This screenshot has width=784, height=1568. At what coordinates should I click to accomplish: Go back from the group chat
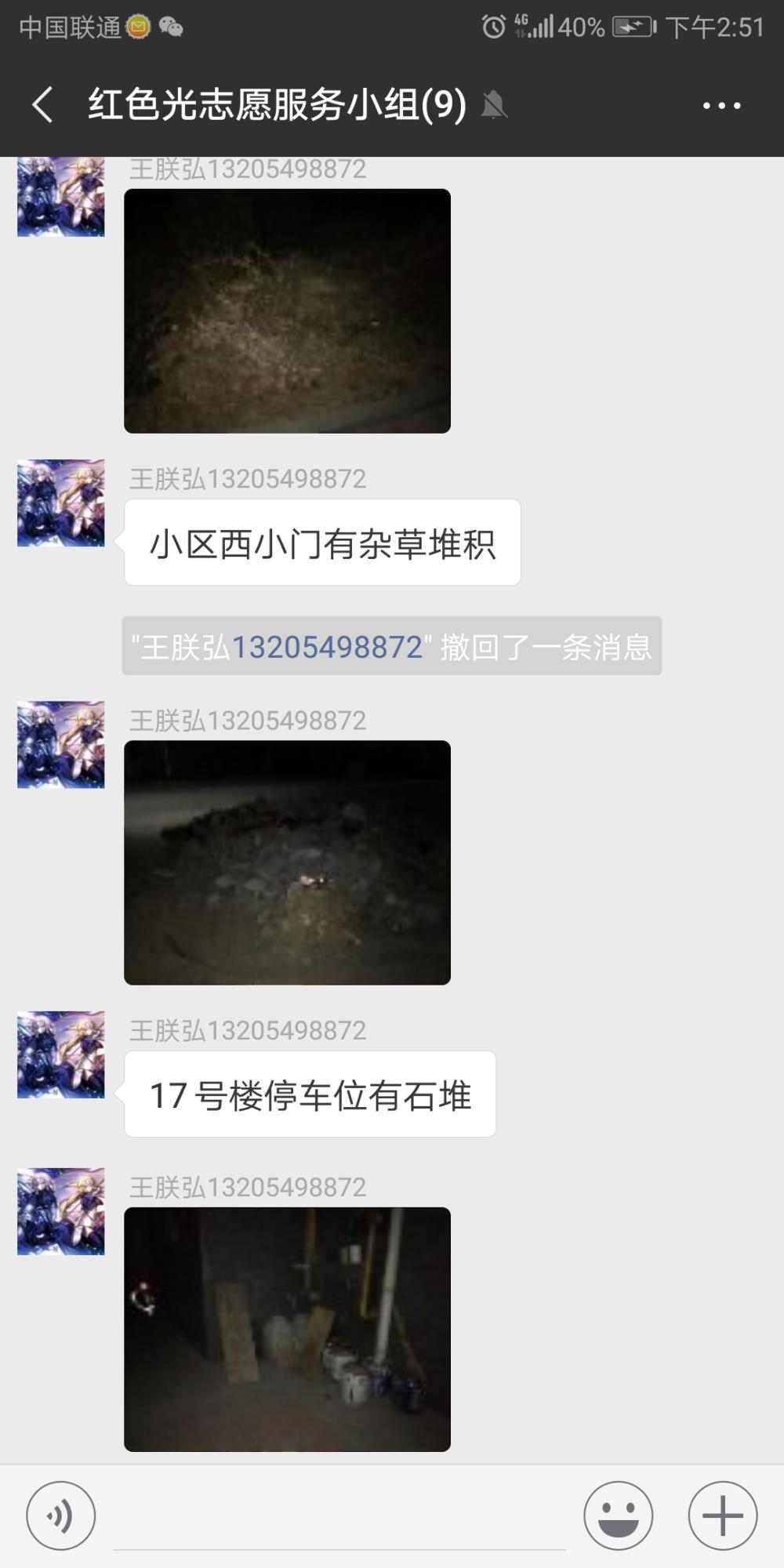pos(43,105)
